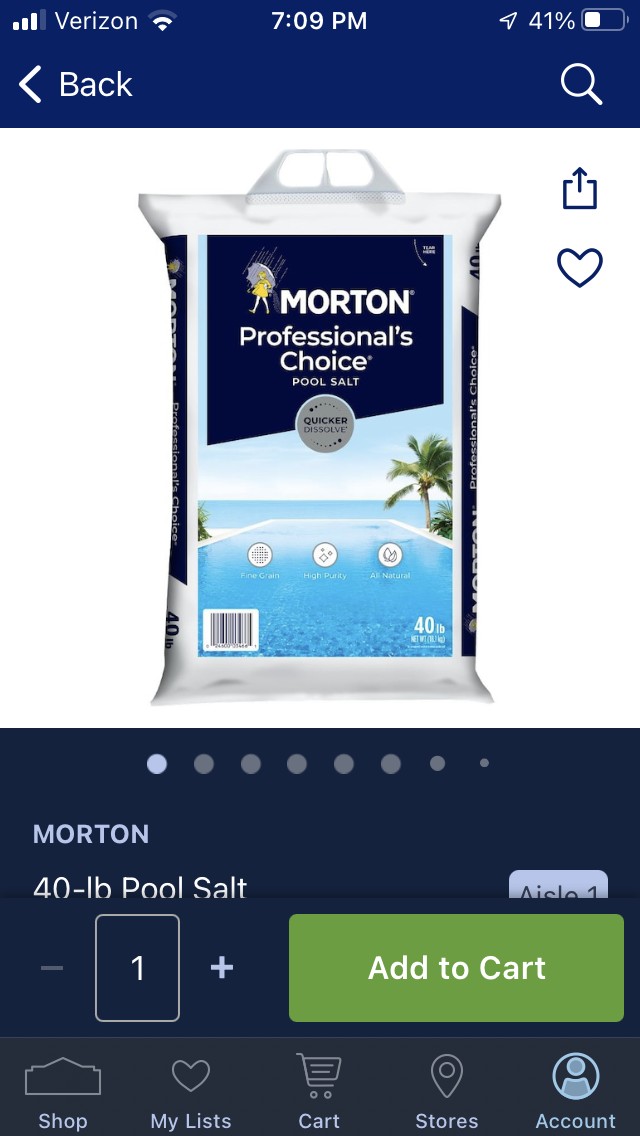Tap the Morton pool salt product image

[x=320, y=430]
